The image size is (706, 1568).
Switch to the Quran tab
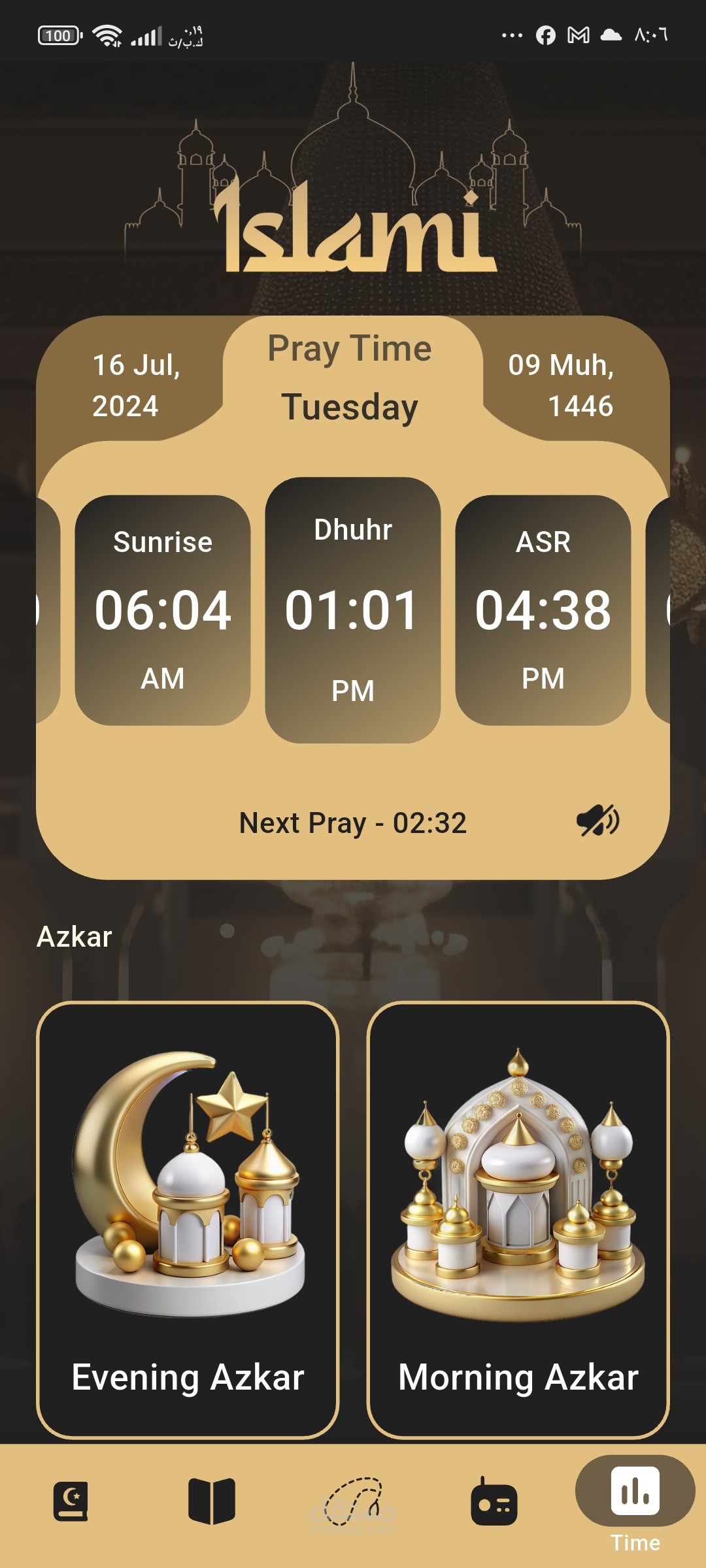71,1501
